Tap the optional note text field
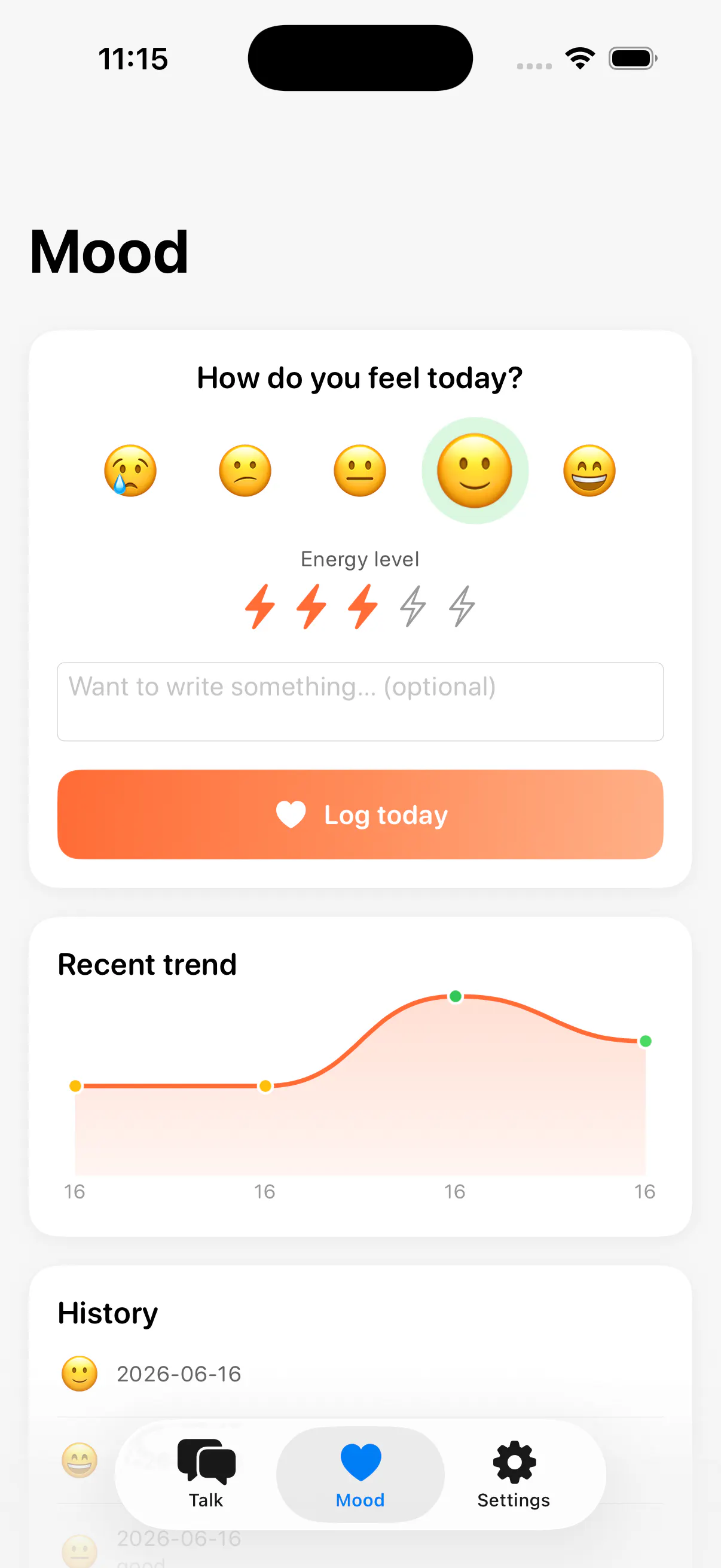The width and height of the screenshot is (721, 1568). tap(360, 702)
